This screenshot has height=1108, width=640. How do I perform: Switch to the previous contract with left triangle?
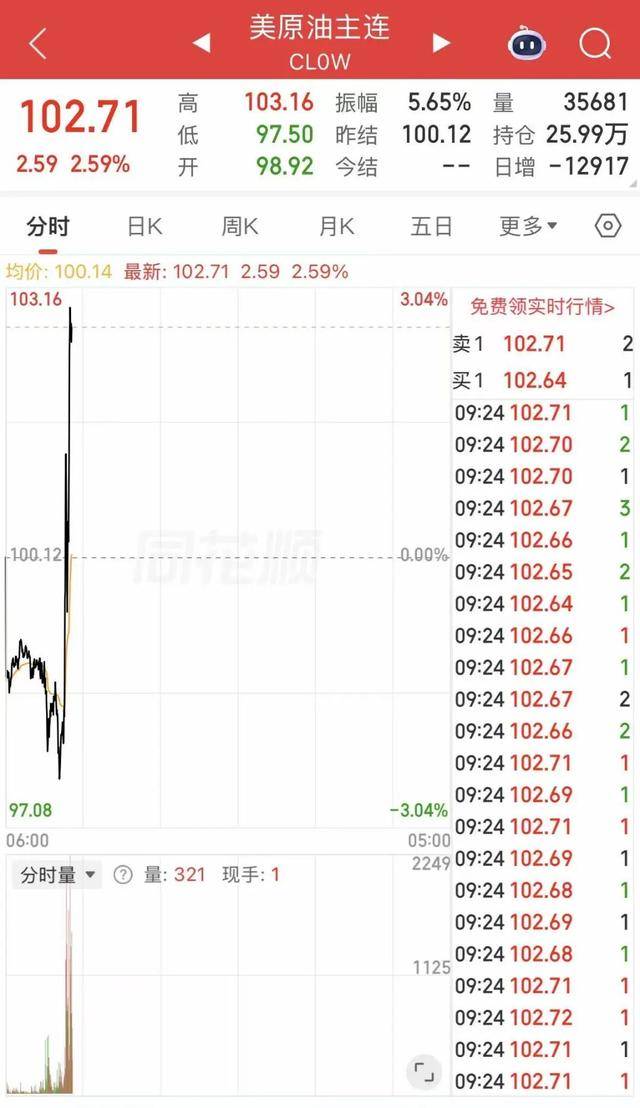click(201, 43)
